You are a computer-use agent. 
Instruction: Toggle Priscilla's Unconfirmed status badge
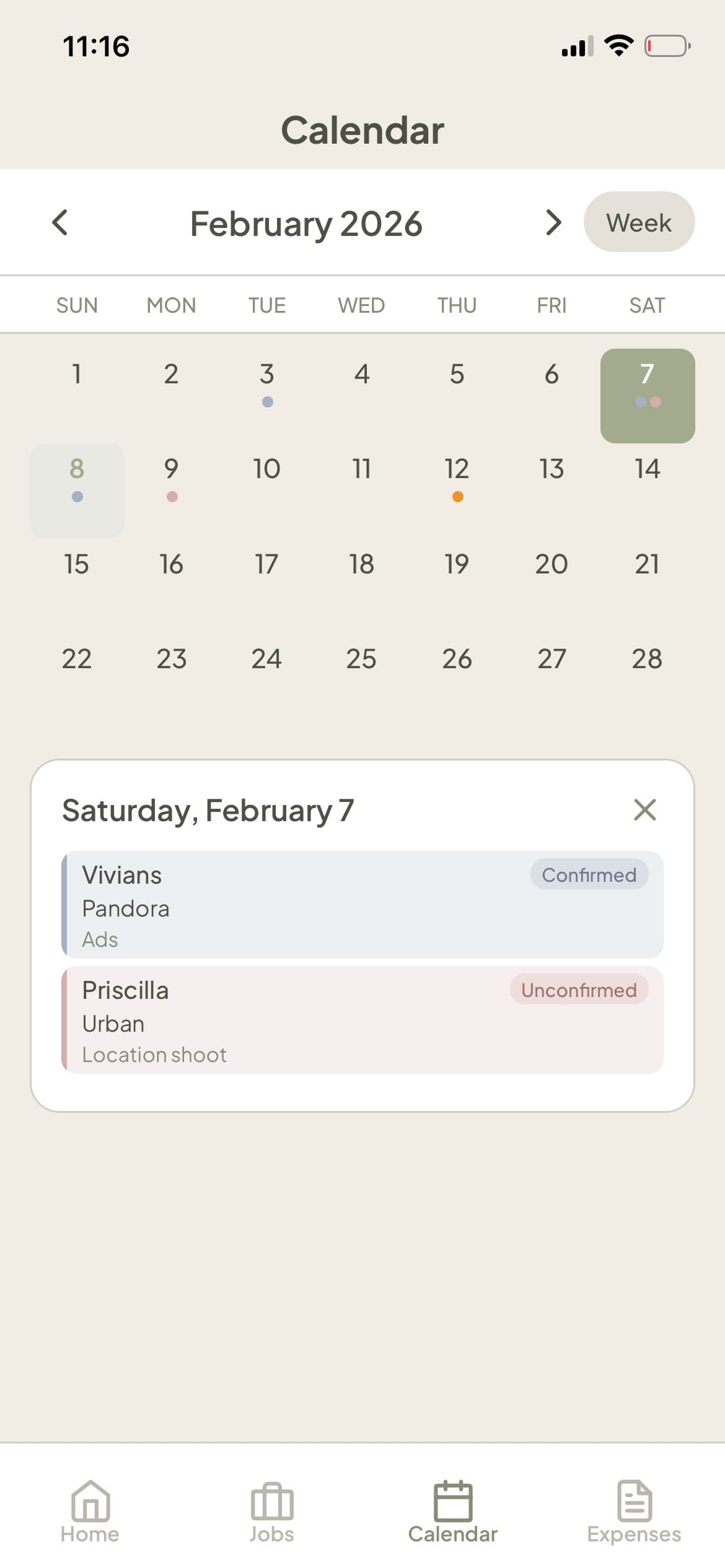tap(579, 990)
